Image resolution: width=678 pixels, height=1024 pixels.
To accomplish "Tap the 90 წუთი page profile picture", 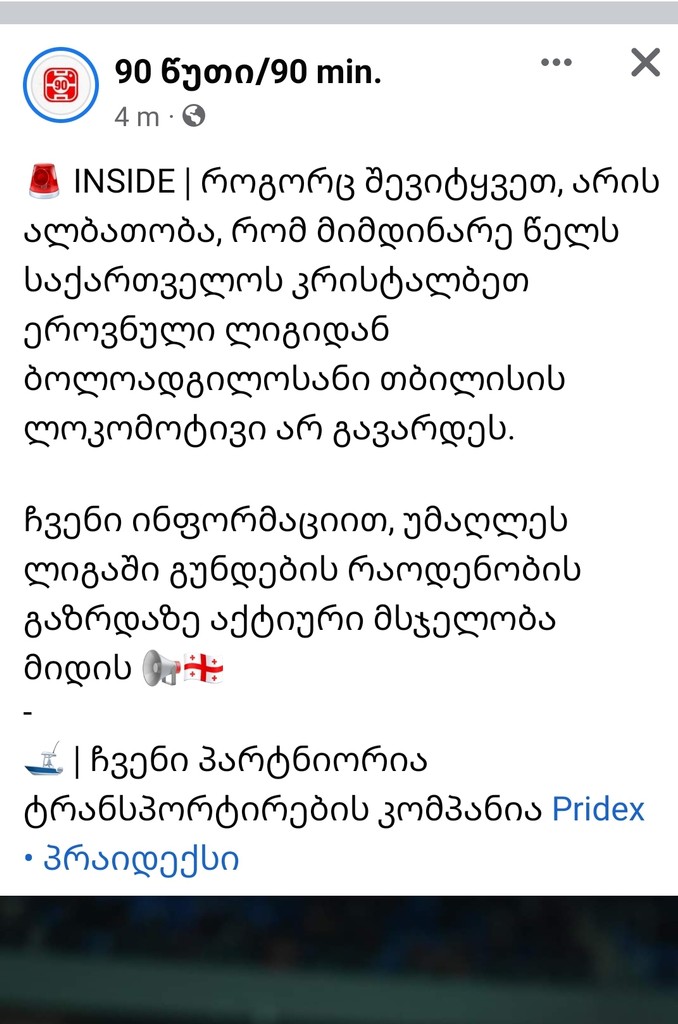I will 60,85.
